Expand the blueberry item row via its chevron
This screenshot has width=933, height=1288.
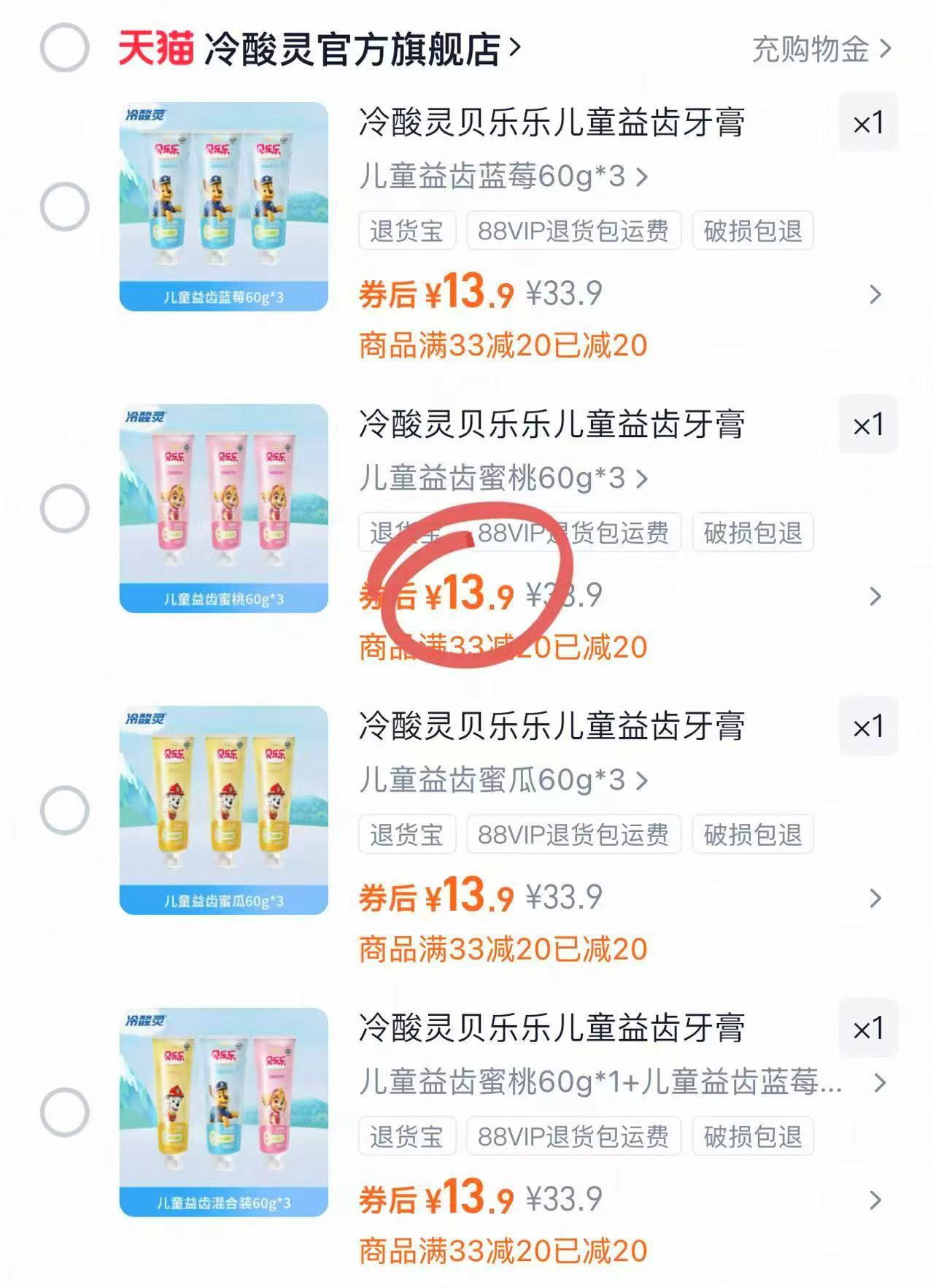[874, 293]
